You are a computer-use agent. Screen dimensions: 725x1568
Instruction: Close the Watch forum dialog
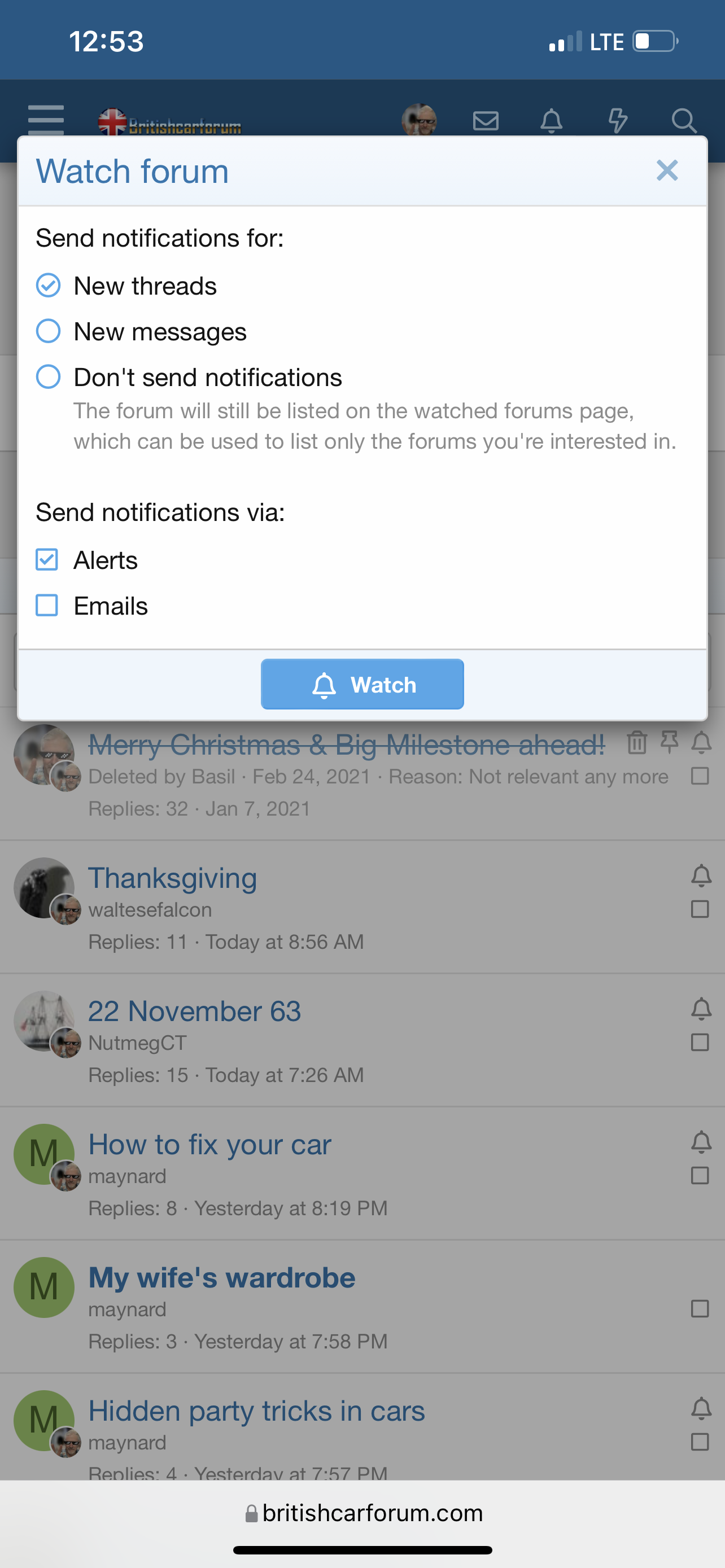667,171
